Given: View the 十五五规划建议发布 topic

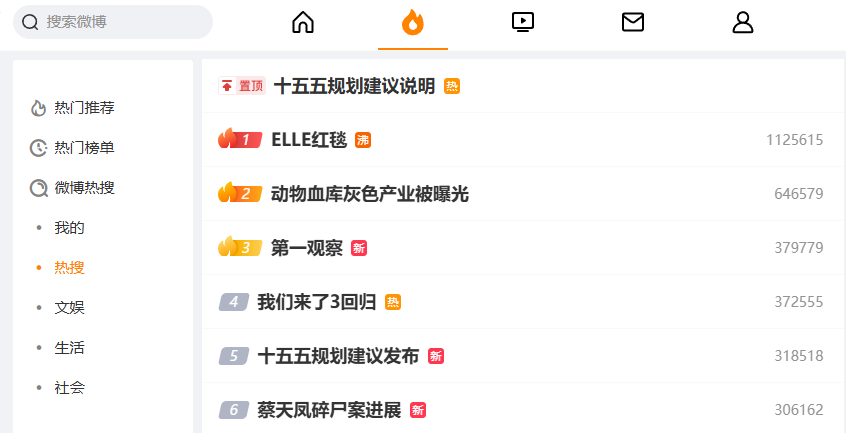Looking at the screenshot, I should tap(338, 356).
